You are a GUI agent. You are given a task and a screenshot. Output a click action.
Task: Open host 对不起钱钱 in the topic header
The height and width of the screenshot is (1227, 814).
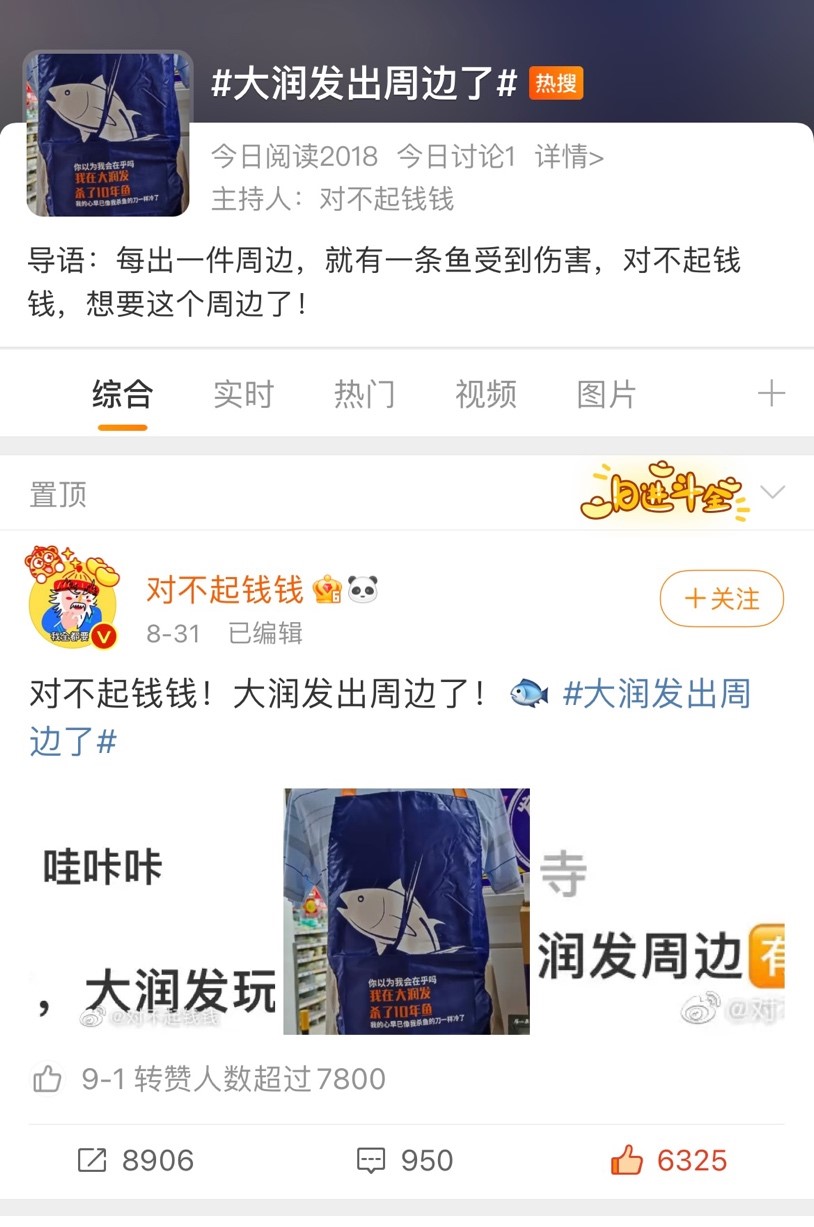[x=386, y=199]
